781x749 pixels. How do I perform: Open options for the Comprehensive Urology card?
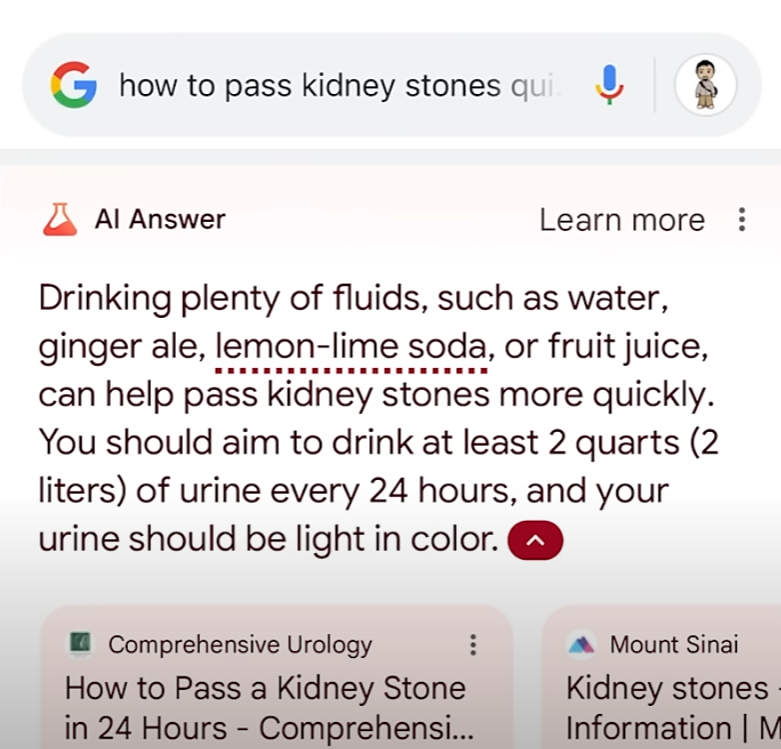point(473,645)
